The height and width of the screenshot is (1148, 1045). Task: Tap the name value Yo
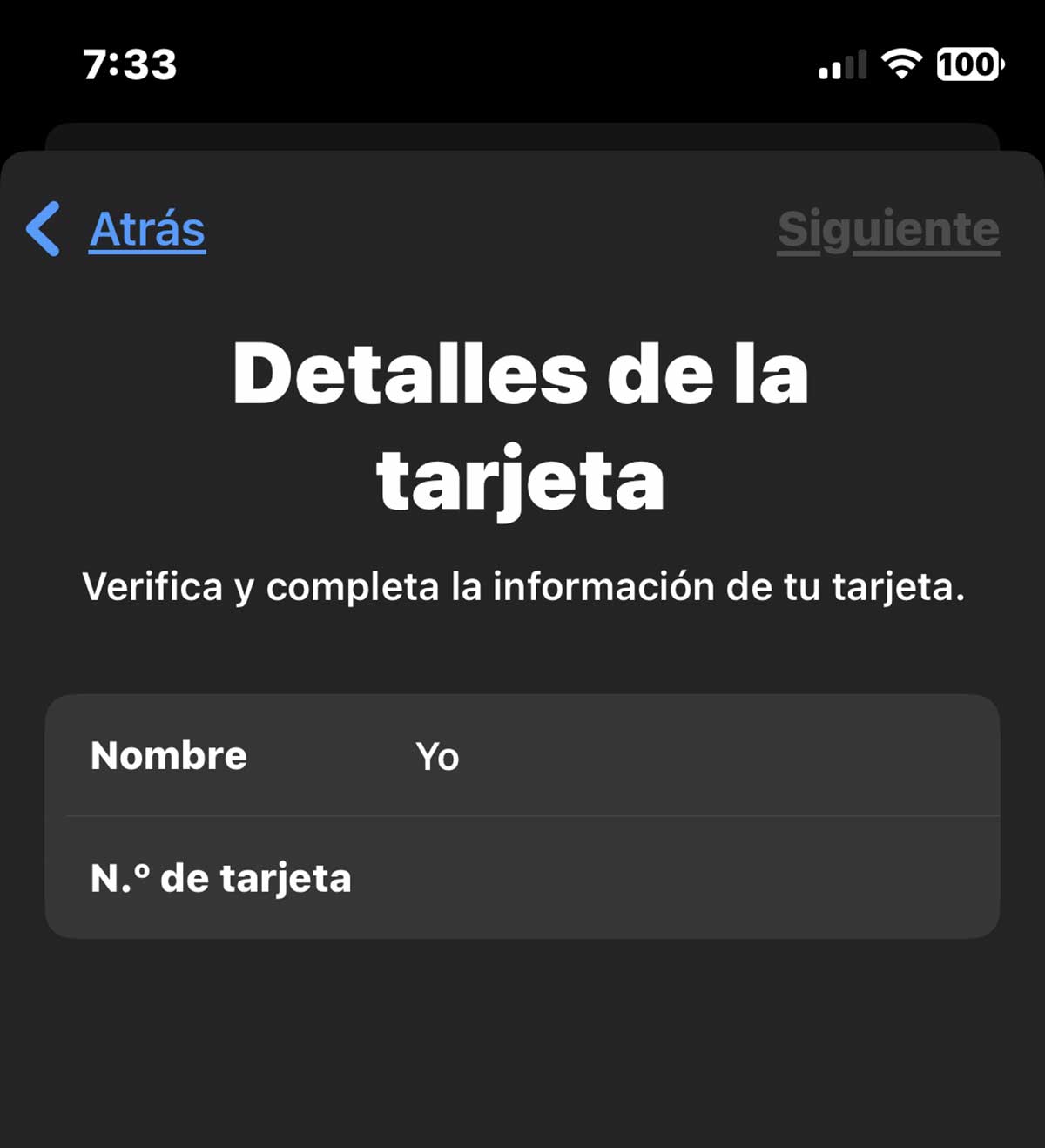437,757
